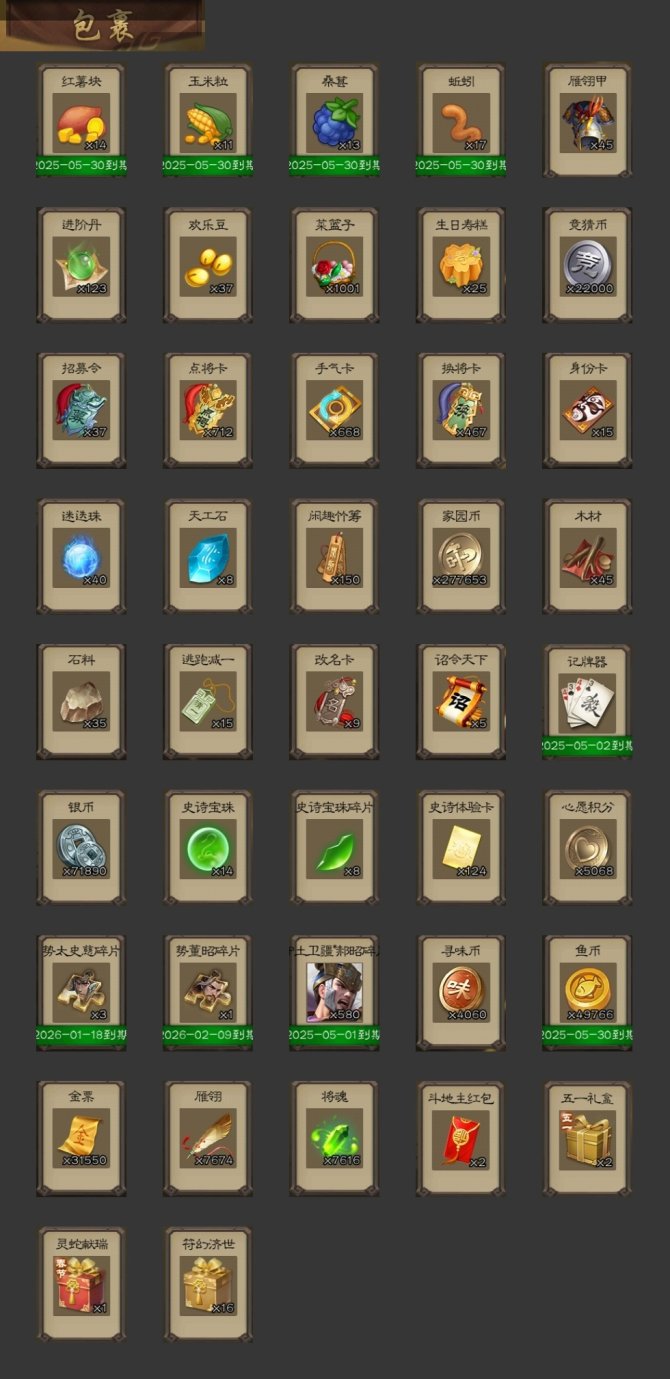Open the 寻味币 item
Screen dimensions: 670x1379
(461, 992)
